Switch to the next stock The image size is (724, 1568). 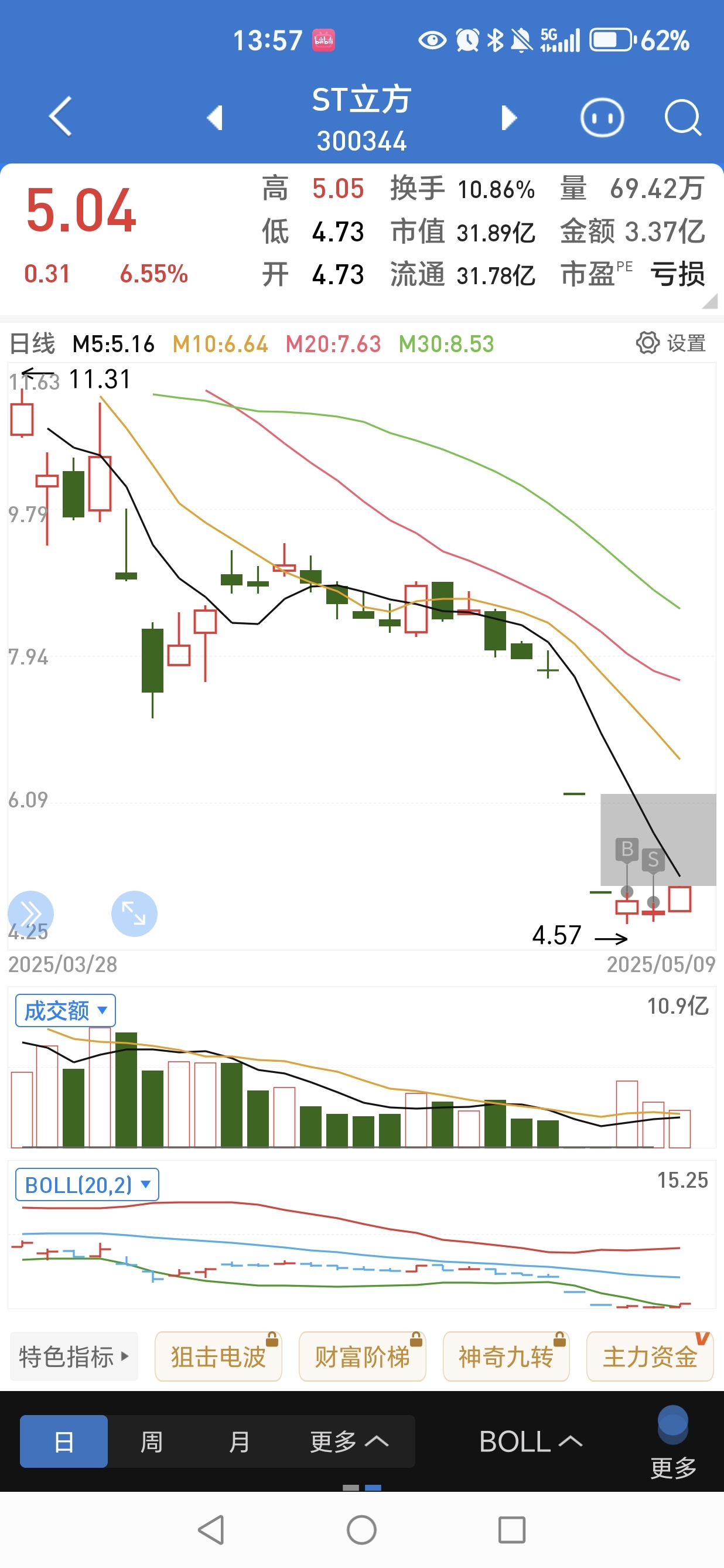click(508, 117)
